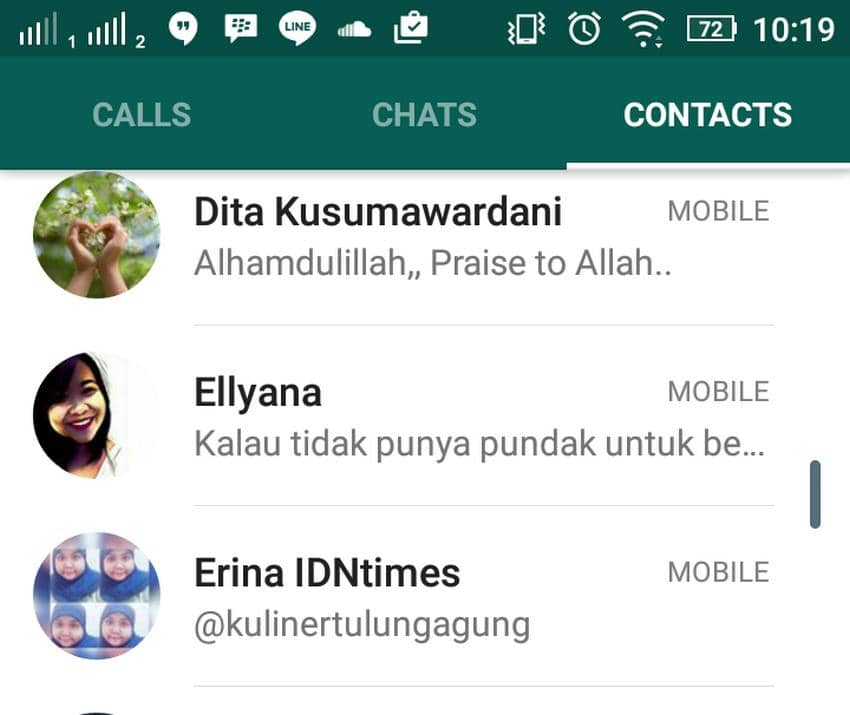View Ellyana's profile picture
850x715 pixels.
96,416
